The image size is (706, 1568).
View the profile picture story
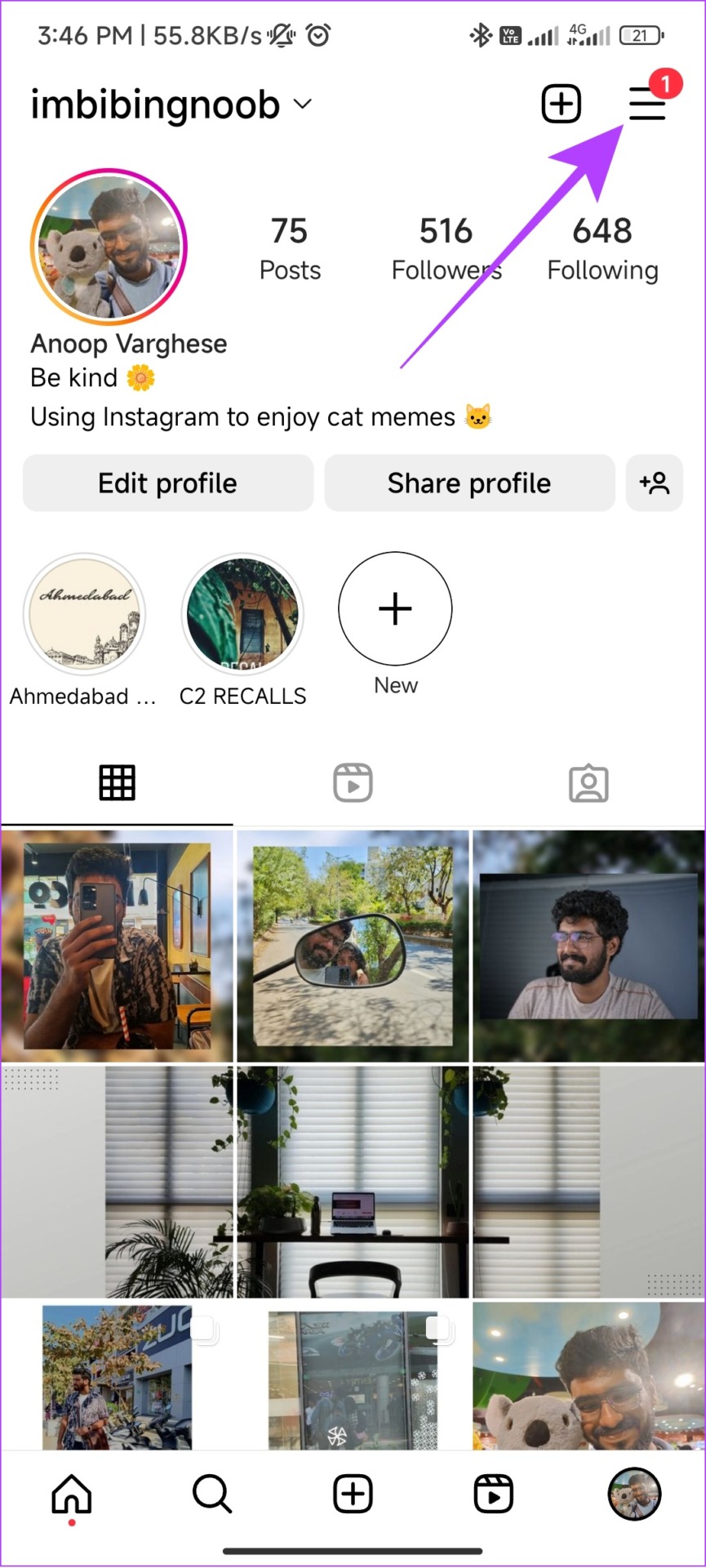click(109, 247)
